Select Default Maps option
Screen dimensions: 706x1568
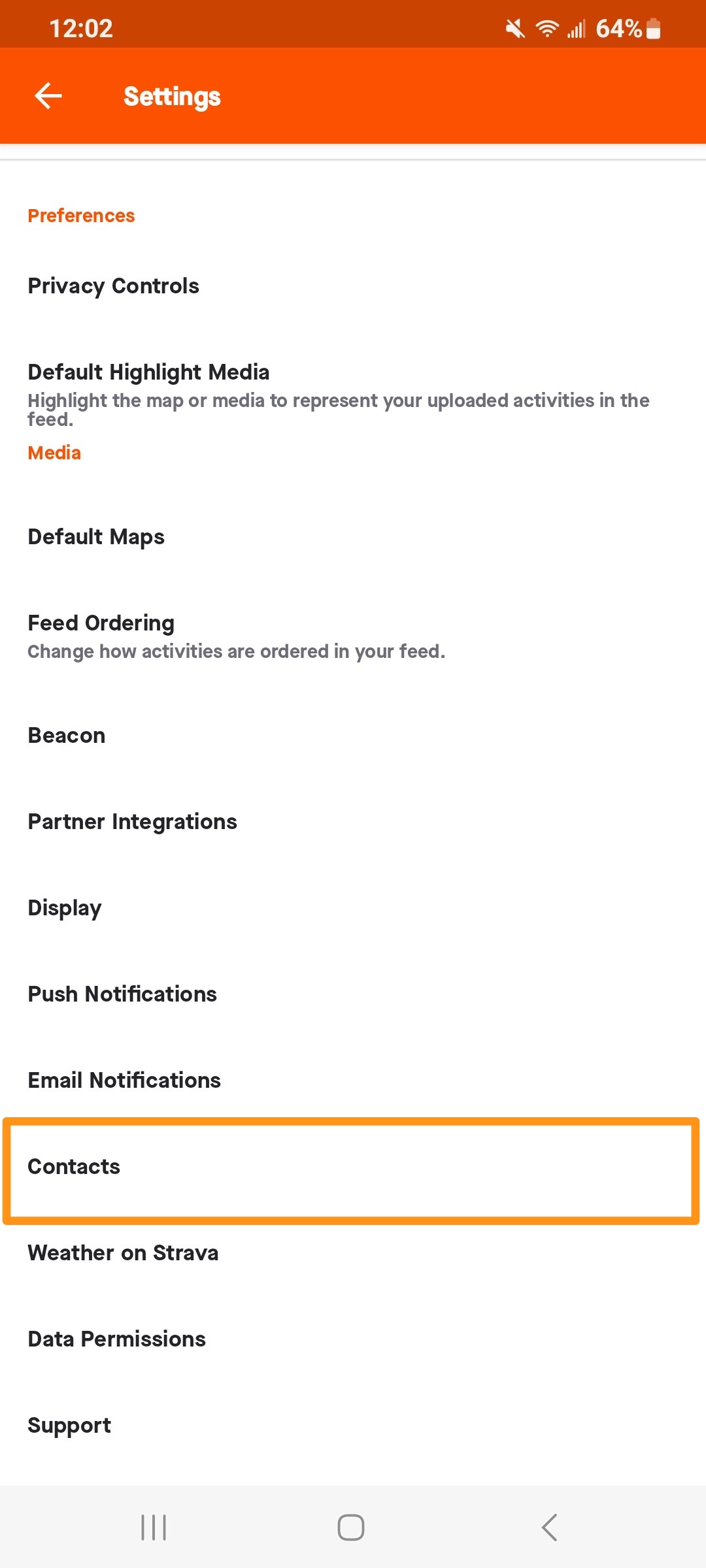tap(353, 537)
